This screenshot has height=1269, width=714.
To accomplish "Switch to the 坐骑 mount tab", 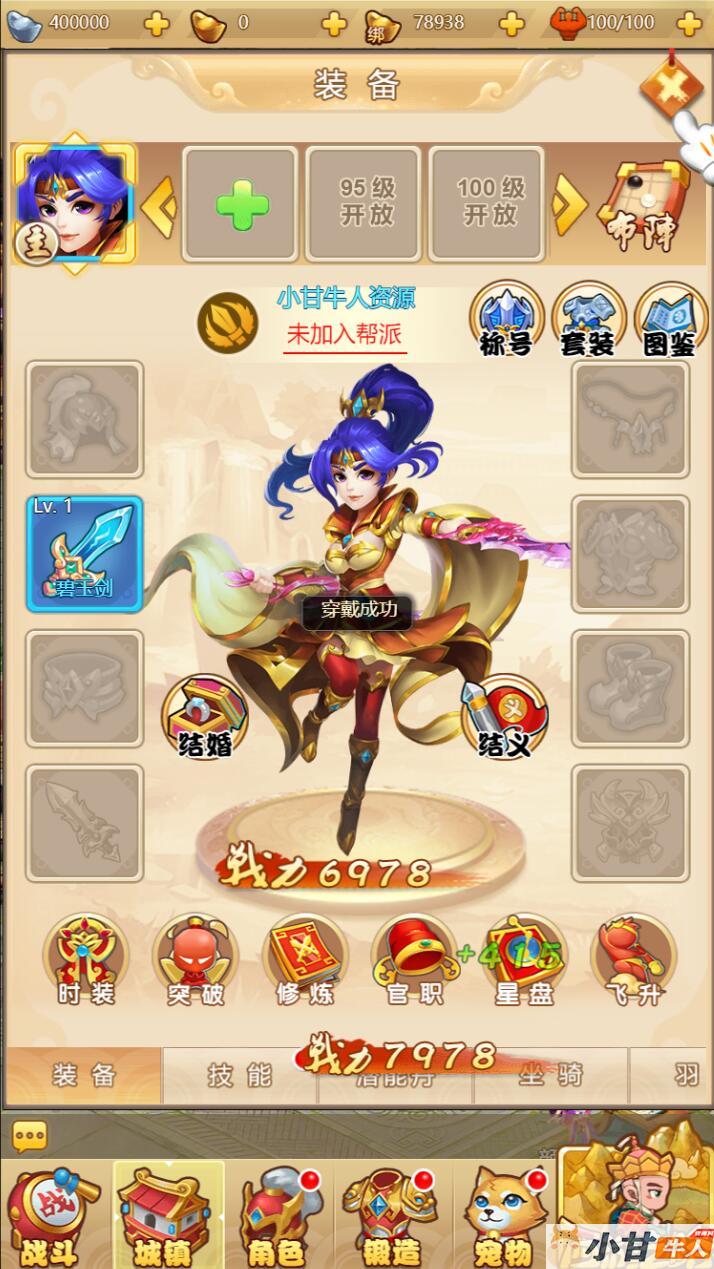I will (550, 1076).
